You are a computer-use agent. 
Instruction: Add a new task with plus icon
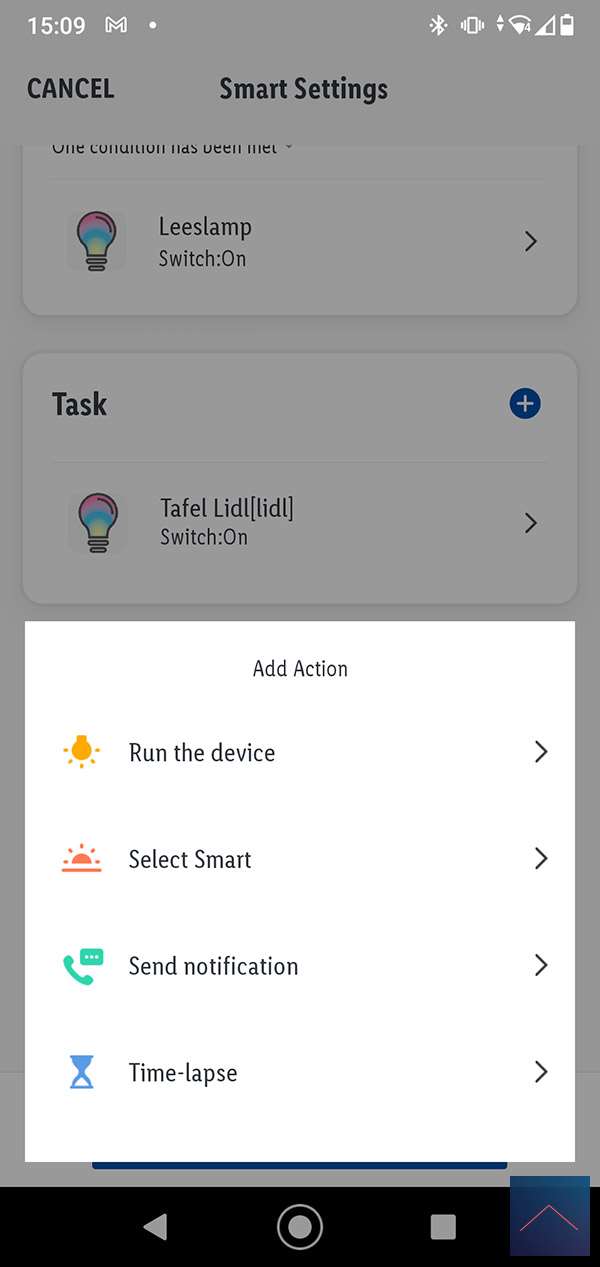(x=525, y=404)
